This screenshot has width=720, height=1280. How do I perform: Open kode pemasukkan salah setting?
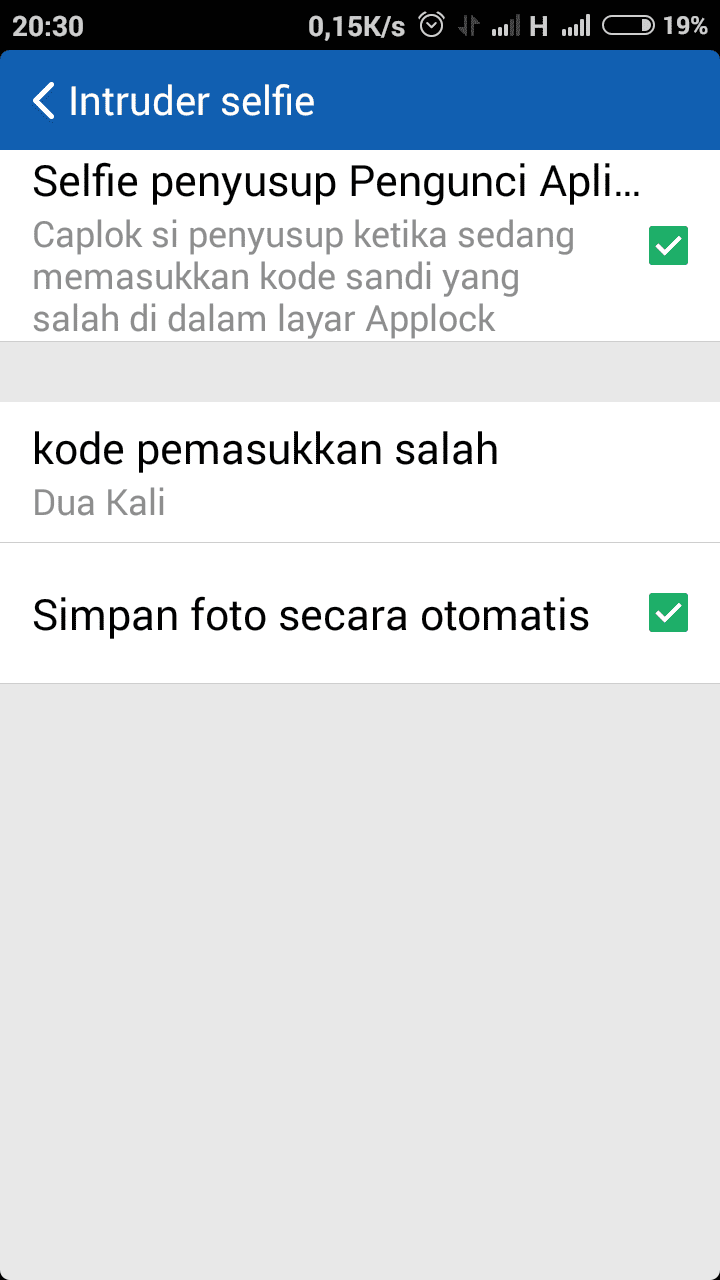(360, 473)
